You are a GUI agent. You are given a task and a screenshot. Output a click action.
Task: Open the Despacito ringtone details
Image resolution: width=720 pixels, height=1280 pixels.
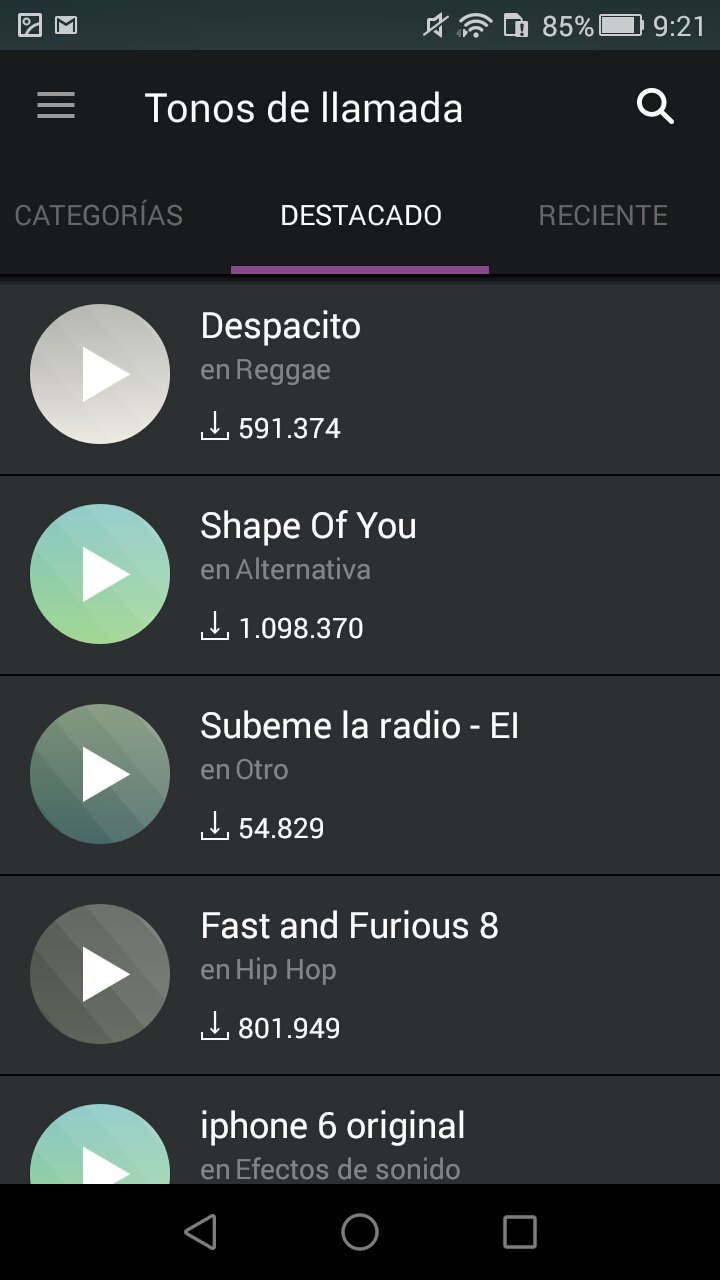[280, 325]
